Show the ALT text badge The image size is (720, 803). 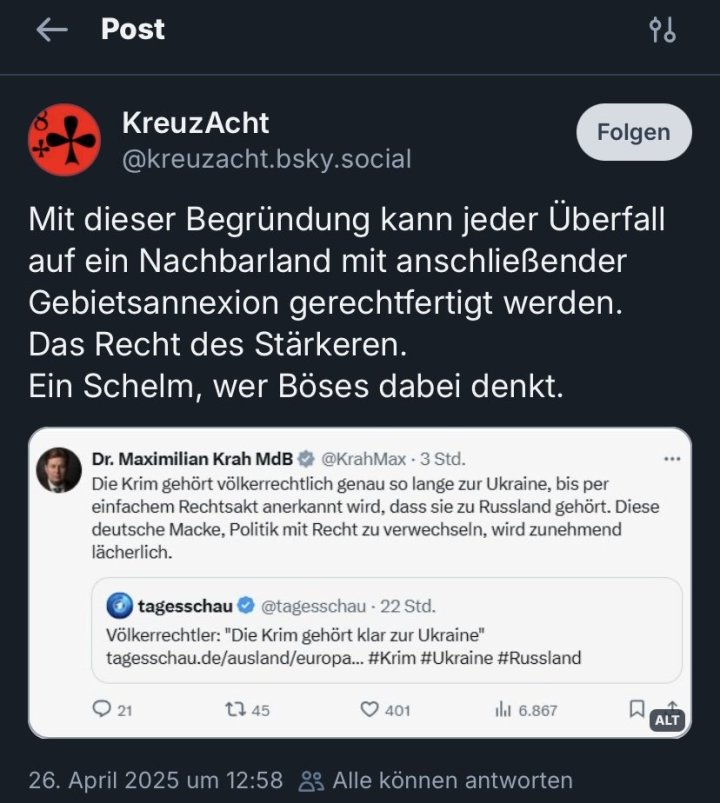click(x=666, y=720)
